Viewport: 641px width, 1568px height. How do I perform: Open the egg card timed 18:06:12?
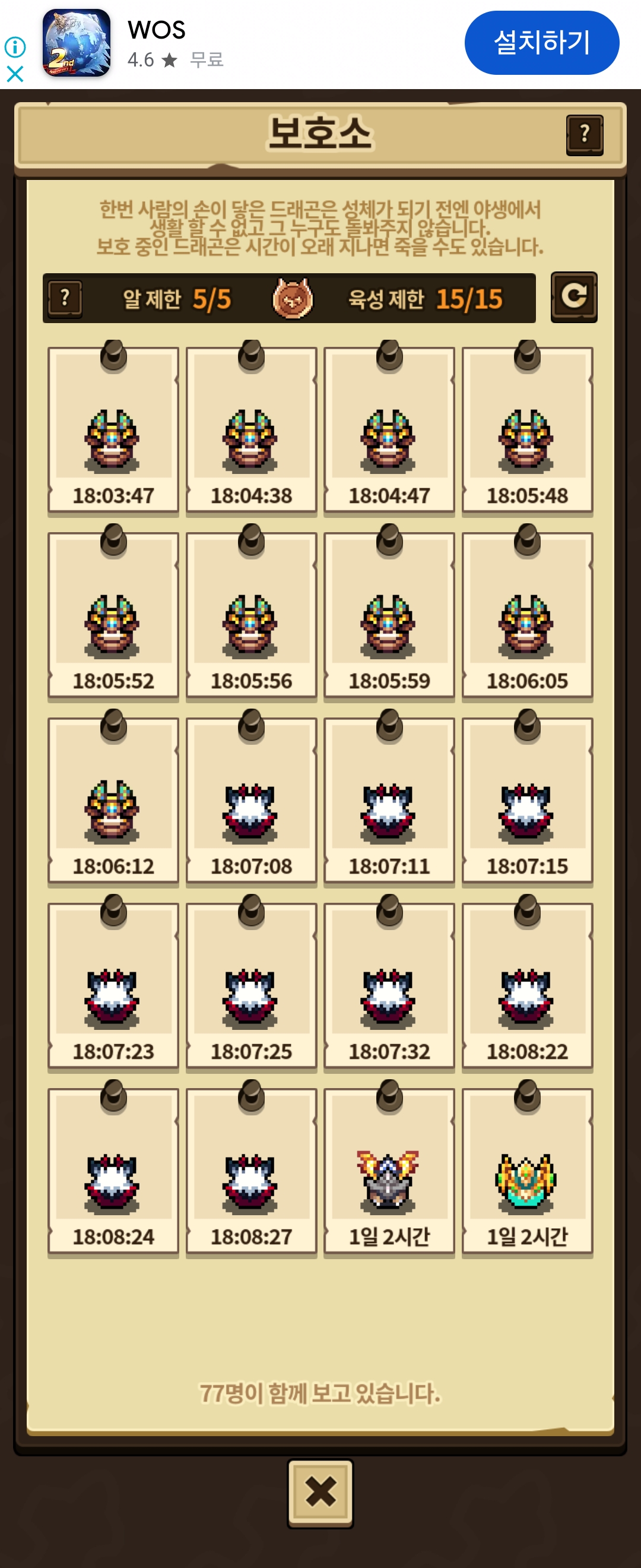113,801
